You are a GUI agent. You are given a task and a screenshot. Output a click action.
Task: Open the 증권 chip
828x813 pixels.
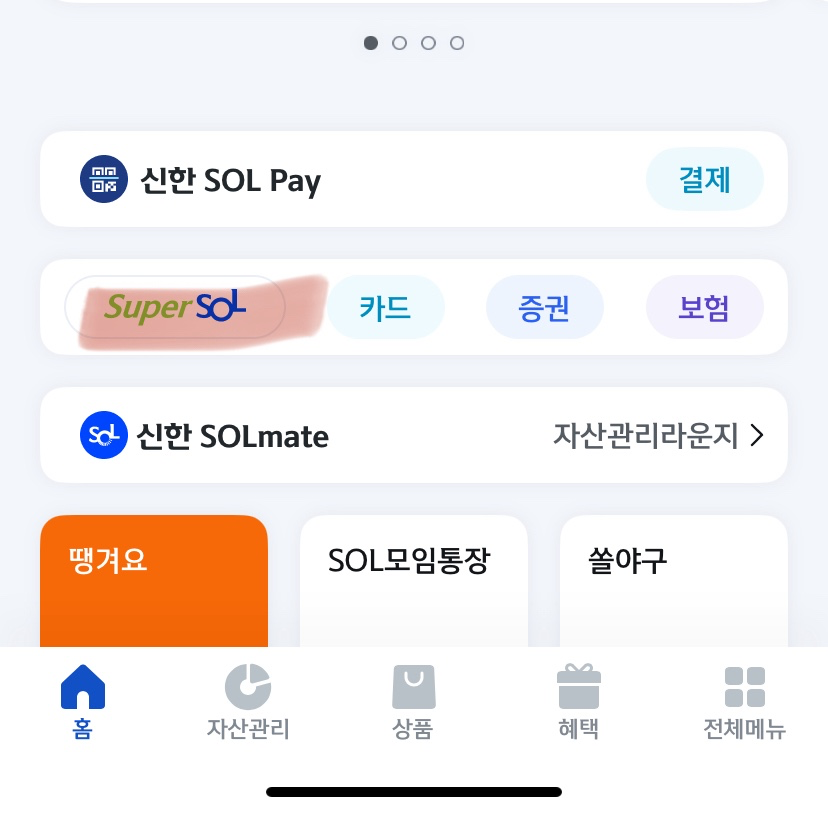[x=544, y=307]
